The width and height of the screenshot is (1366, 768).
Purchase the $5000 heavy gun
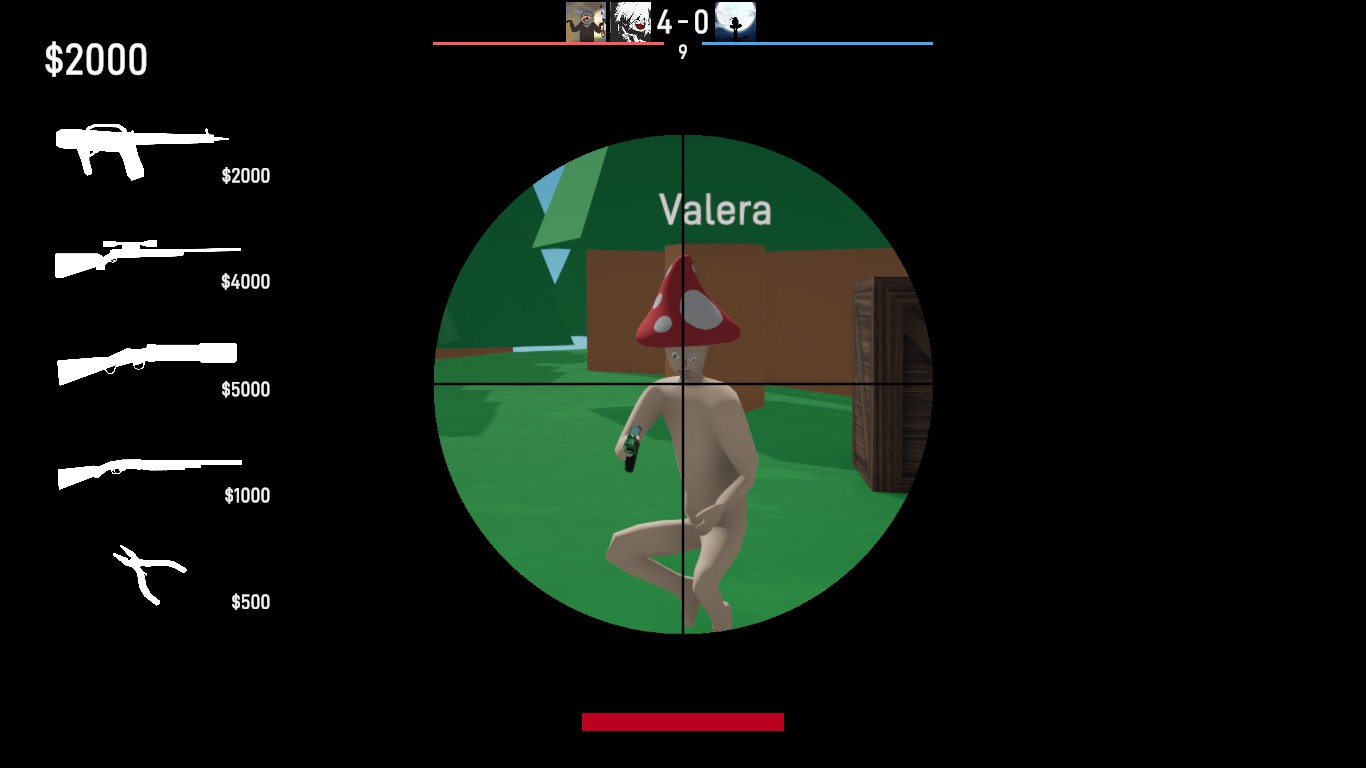pyautogui.click(x=146, y=362)
